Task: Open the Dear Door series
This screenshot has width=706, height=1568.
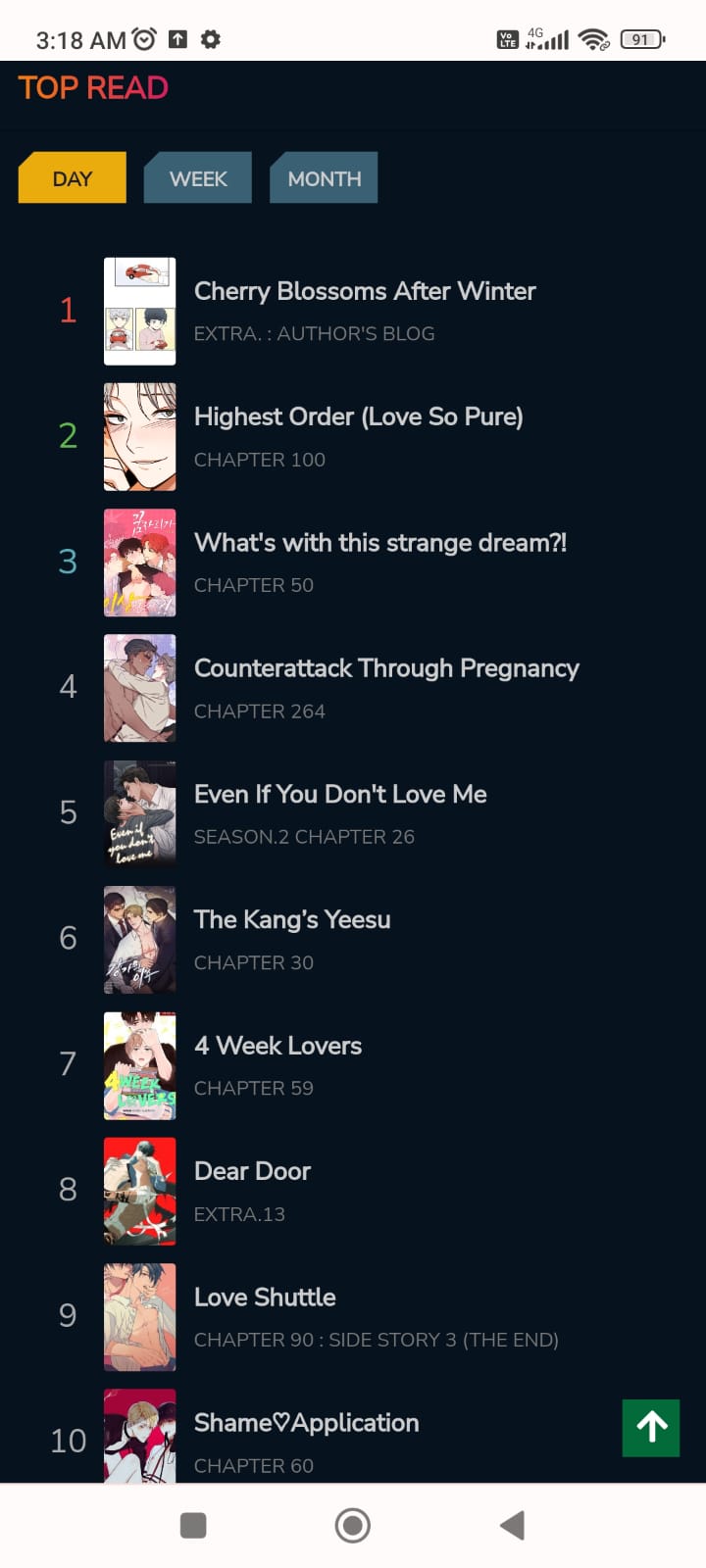Action: coord(252,1170)
